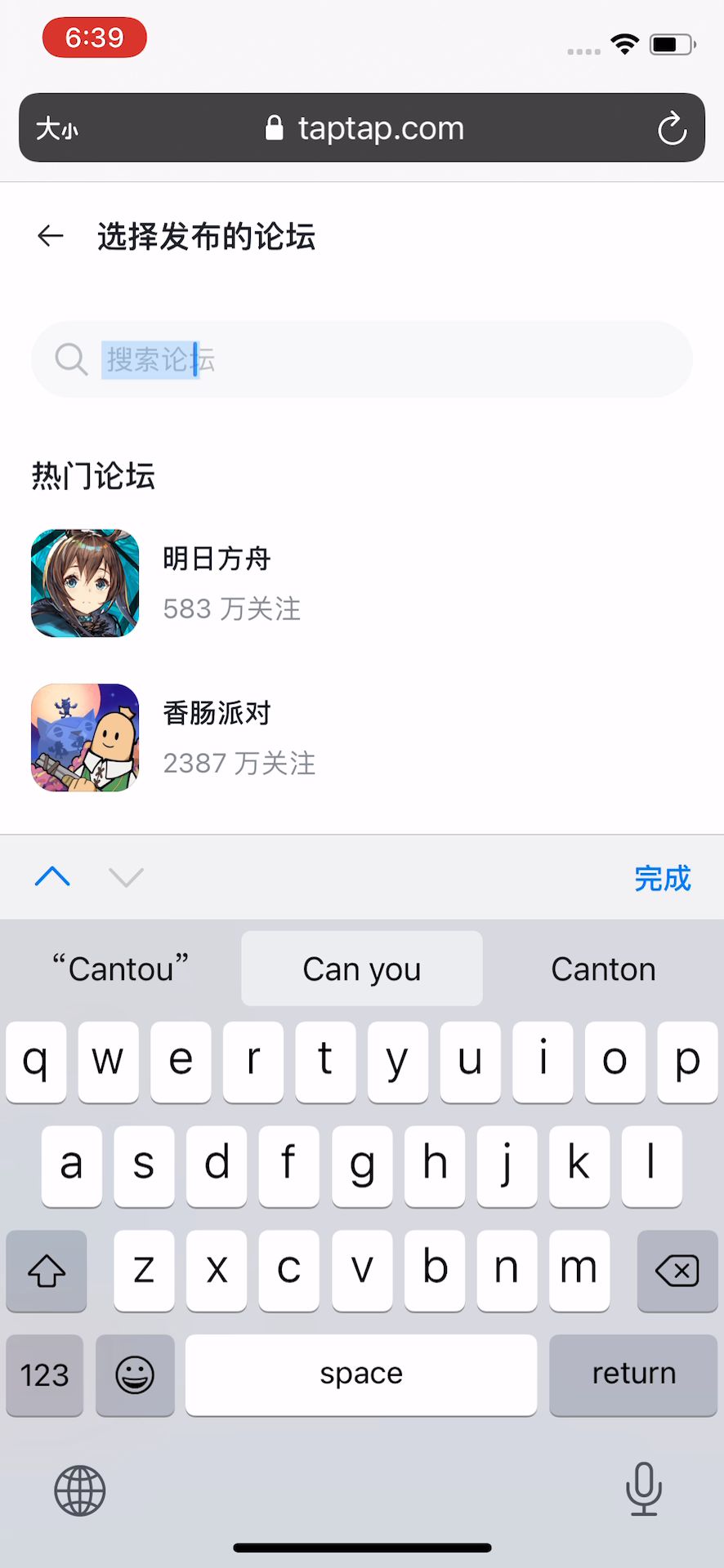
Task: Open the 大小 text size menu
Action: tap(57, 128)
